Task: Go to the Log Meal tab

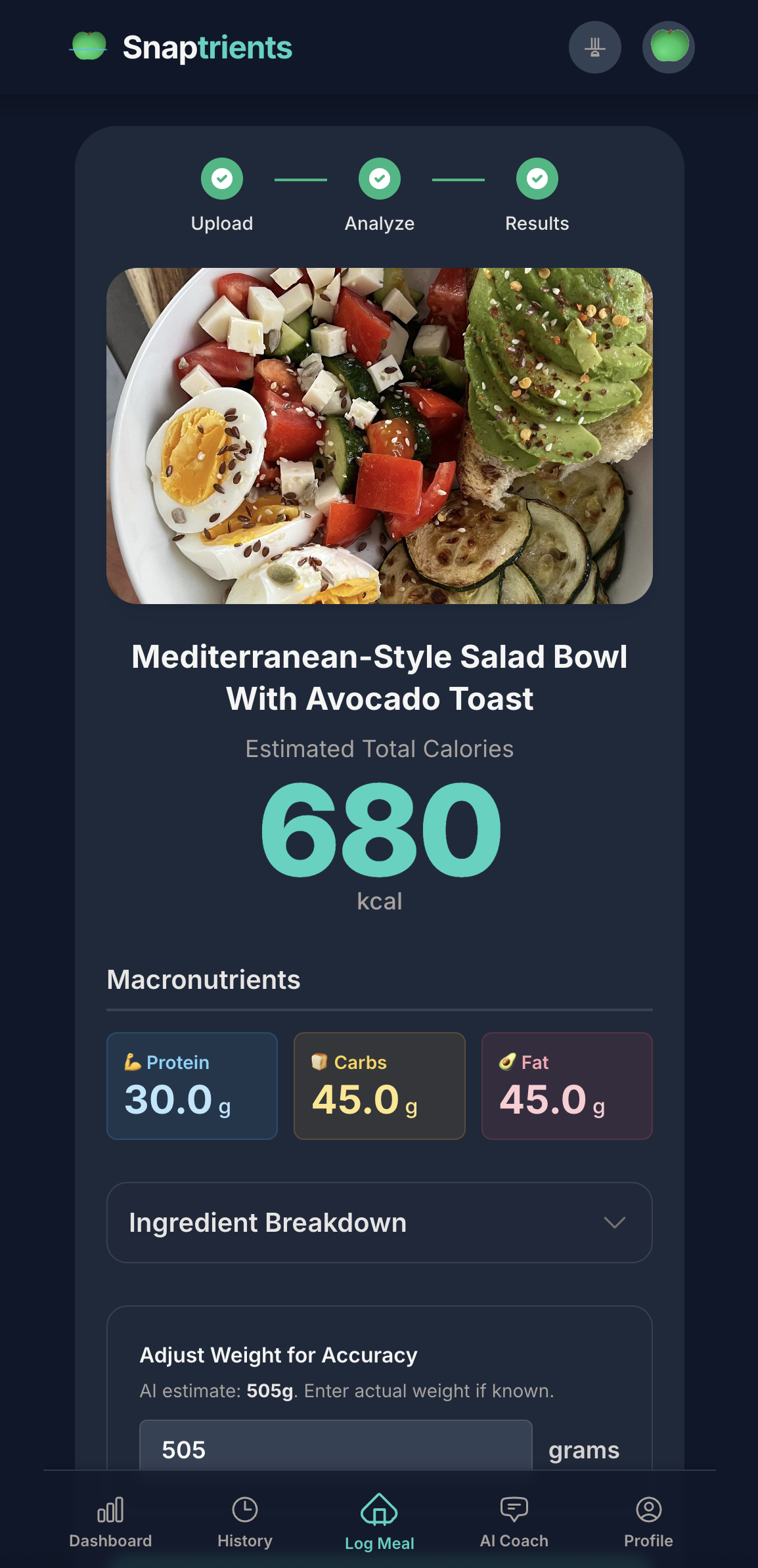Action: [379, 1522]
